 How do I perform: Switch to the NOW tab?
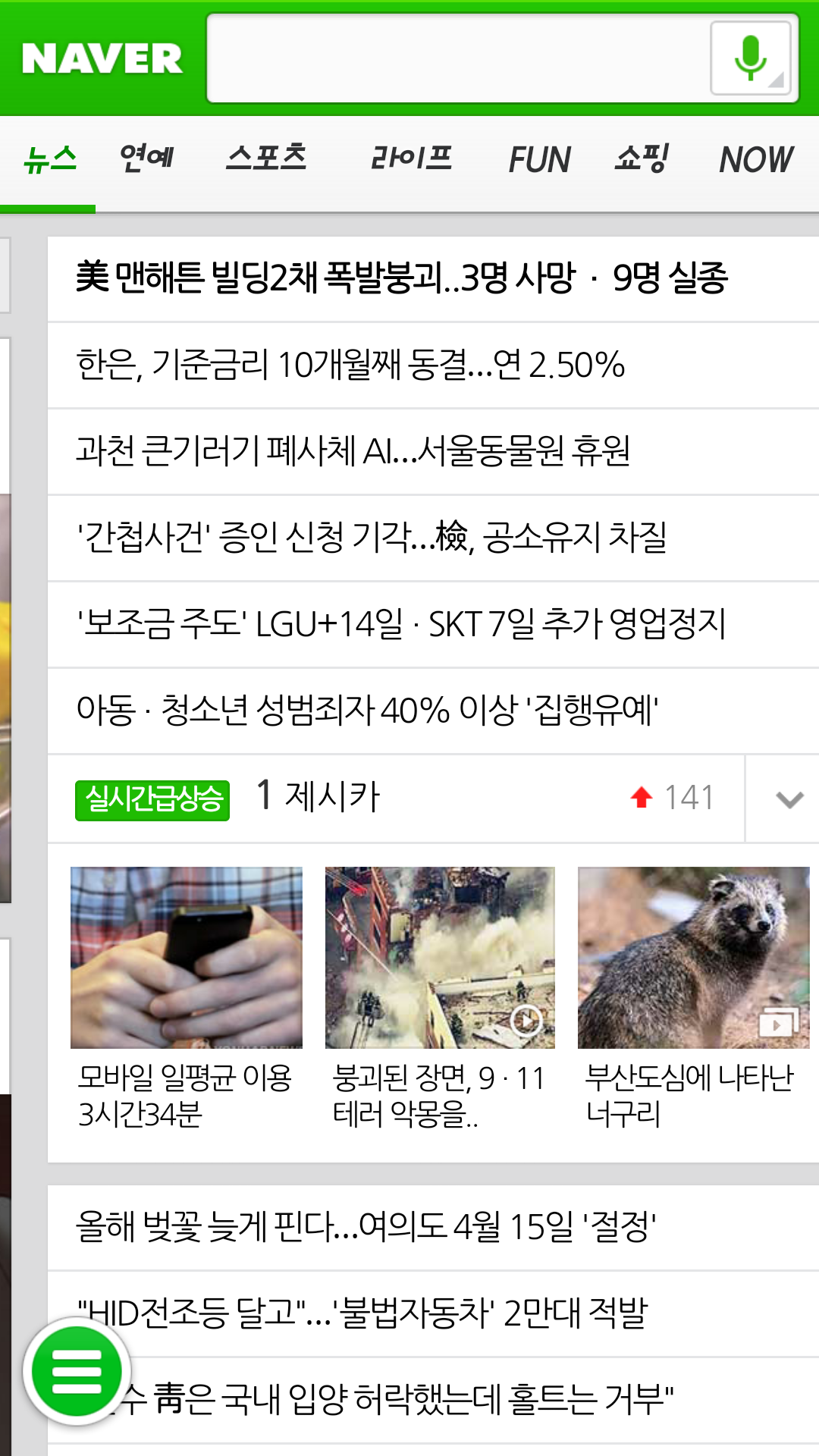[756, 159]
